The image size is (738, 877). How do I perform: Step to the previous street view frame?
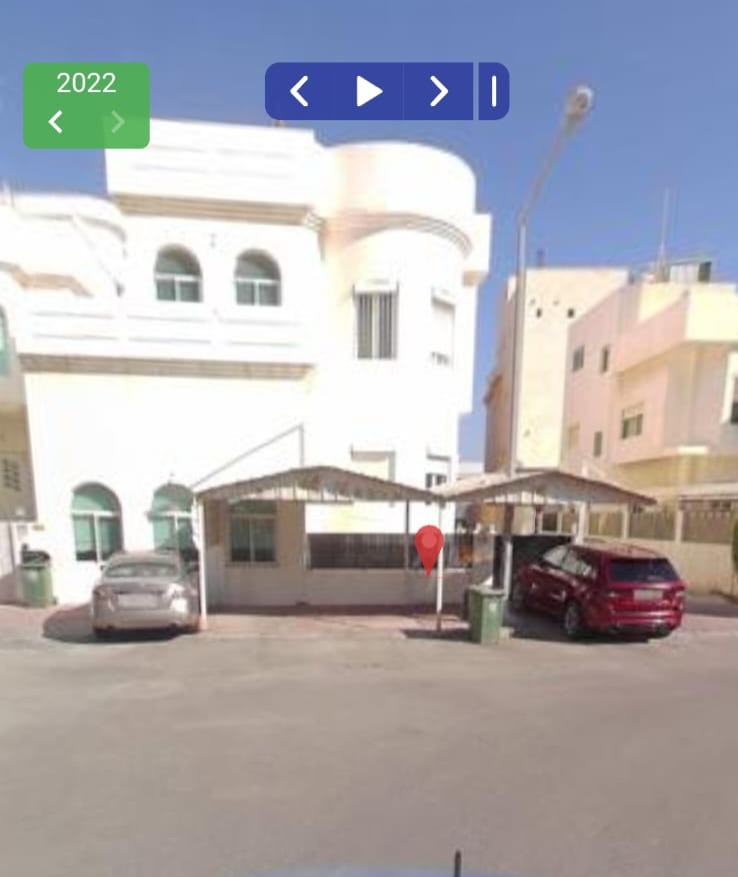pyautogui.click(x=299, y=92)
